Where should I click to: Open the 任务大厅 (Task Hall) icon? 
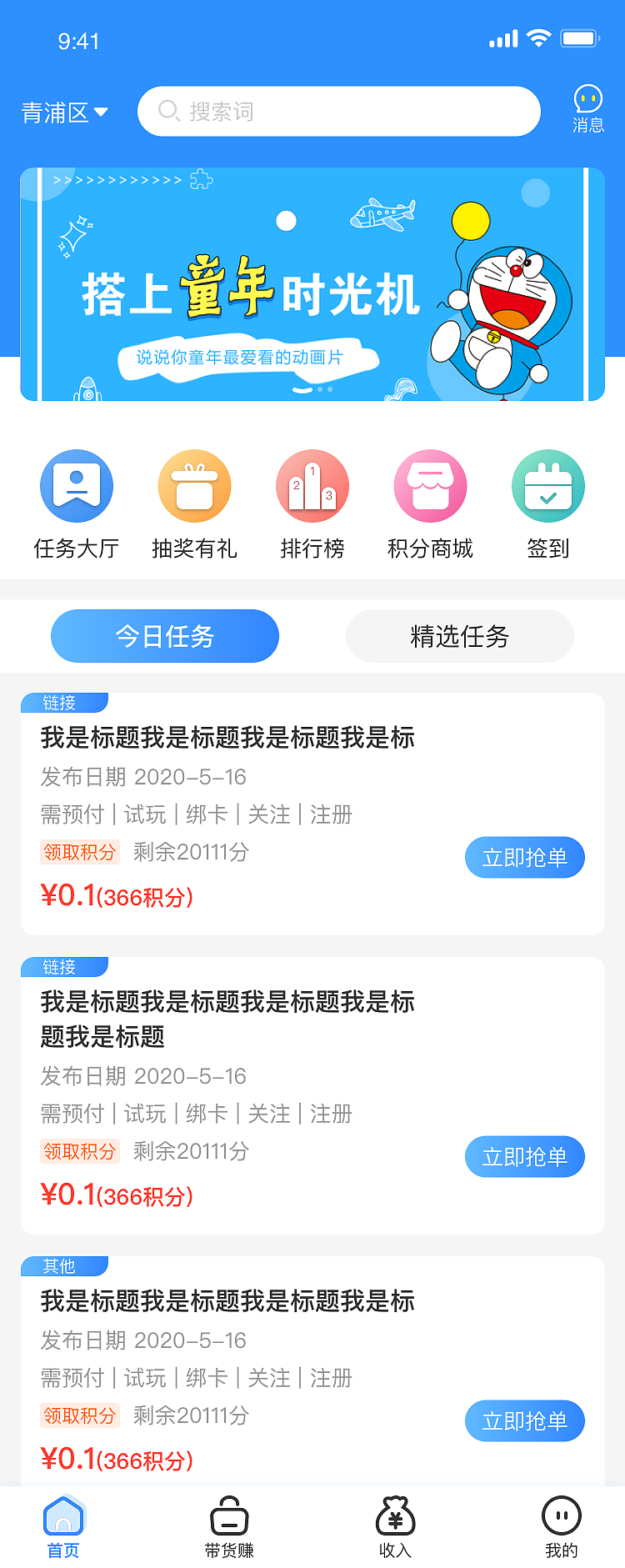pos(77,486)
